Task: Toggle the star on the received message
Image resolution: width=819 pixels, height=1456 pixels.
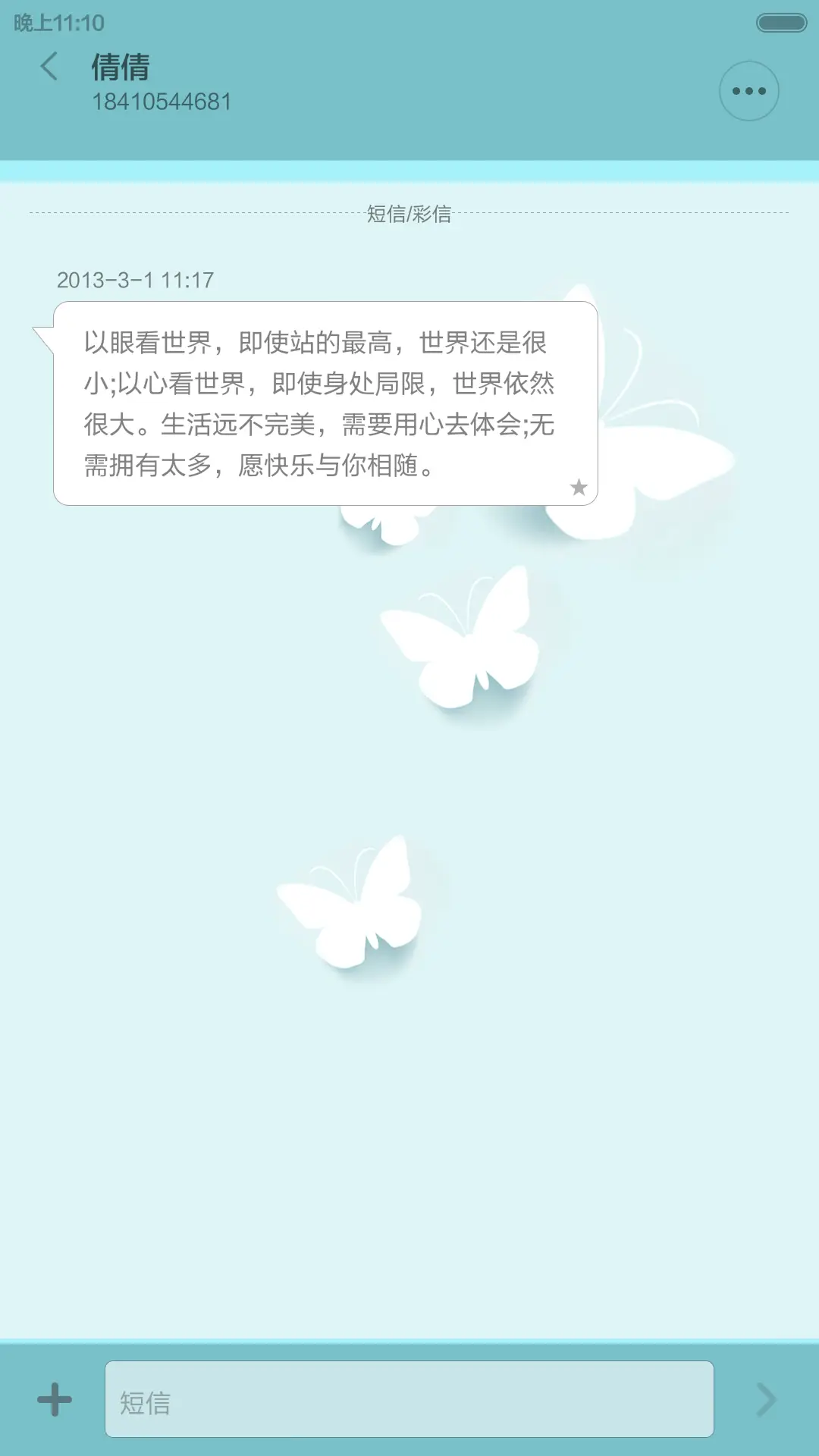Action: click(x=578, y=489)
